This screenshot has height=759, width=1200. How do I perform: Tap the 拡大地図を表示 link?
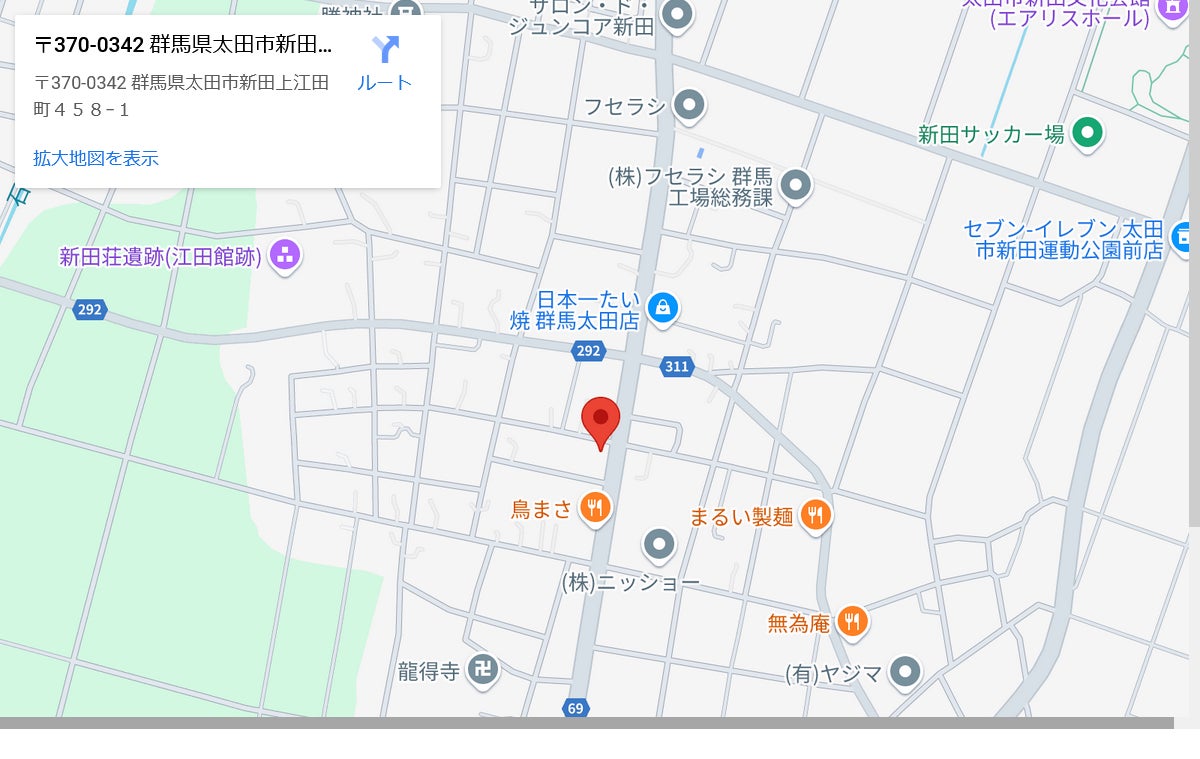pos(96,158)
